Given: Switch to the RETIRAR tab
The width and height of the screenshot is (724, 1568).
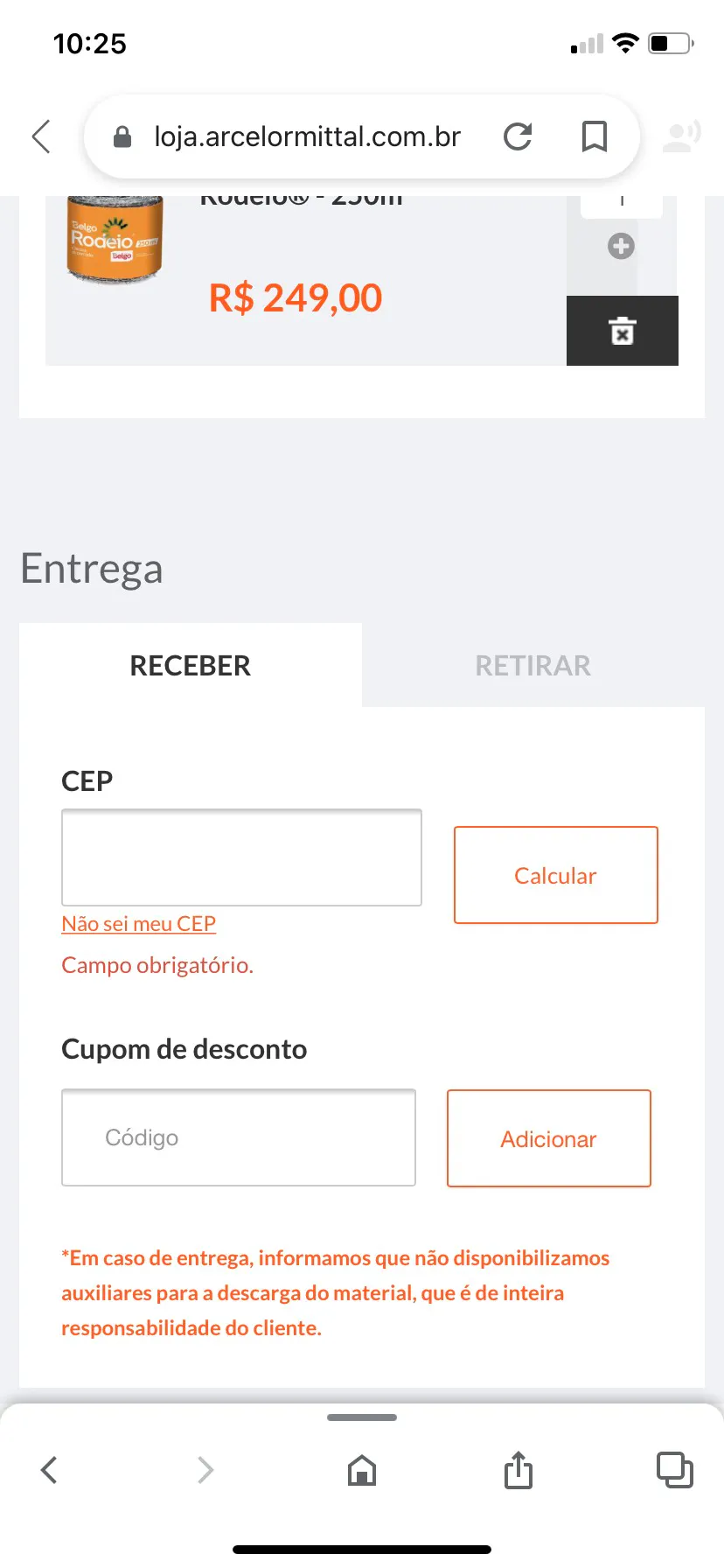Looking at the screenshot, I should pyautogui.click(x=533, y=666).
